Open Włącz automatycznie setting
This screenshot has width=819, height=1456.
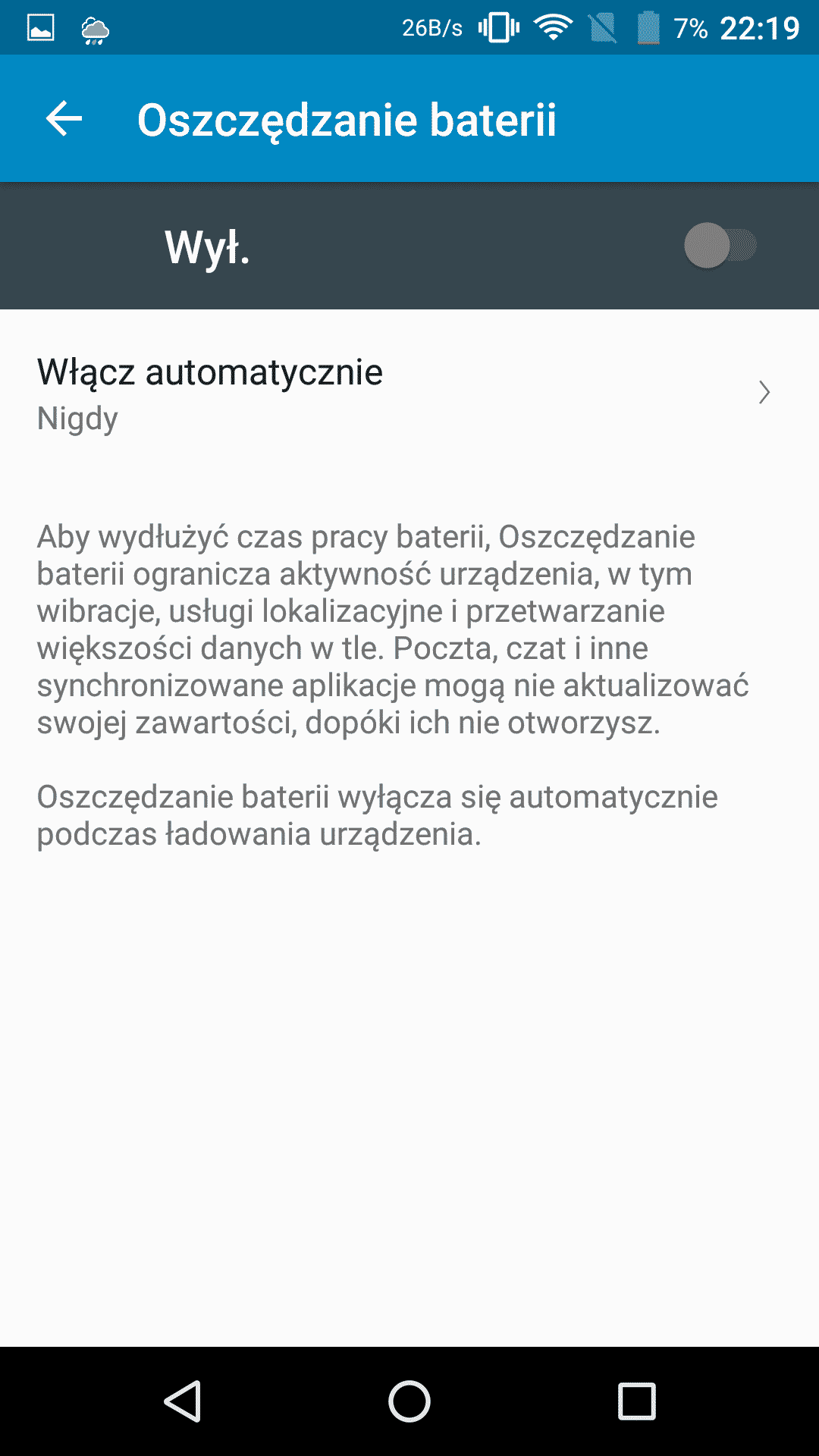pos(409,393)
